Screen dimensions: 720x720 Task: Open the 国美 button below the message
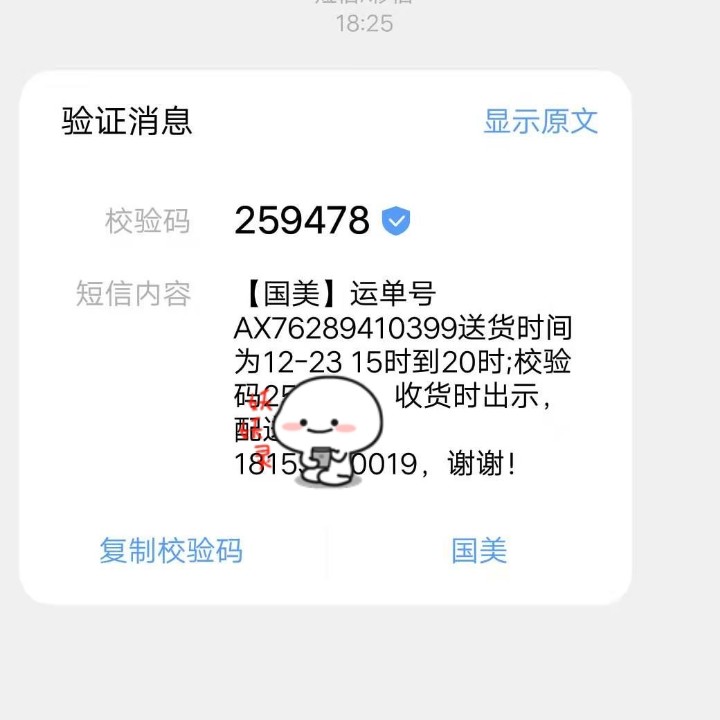479,551
